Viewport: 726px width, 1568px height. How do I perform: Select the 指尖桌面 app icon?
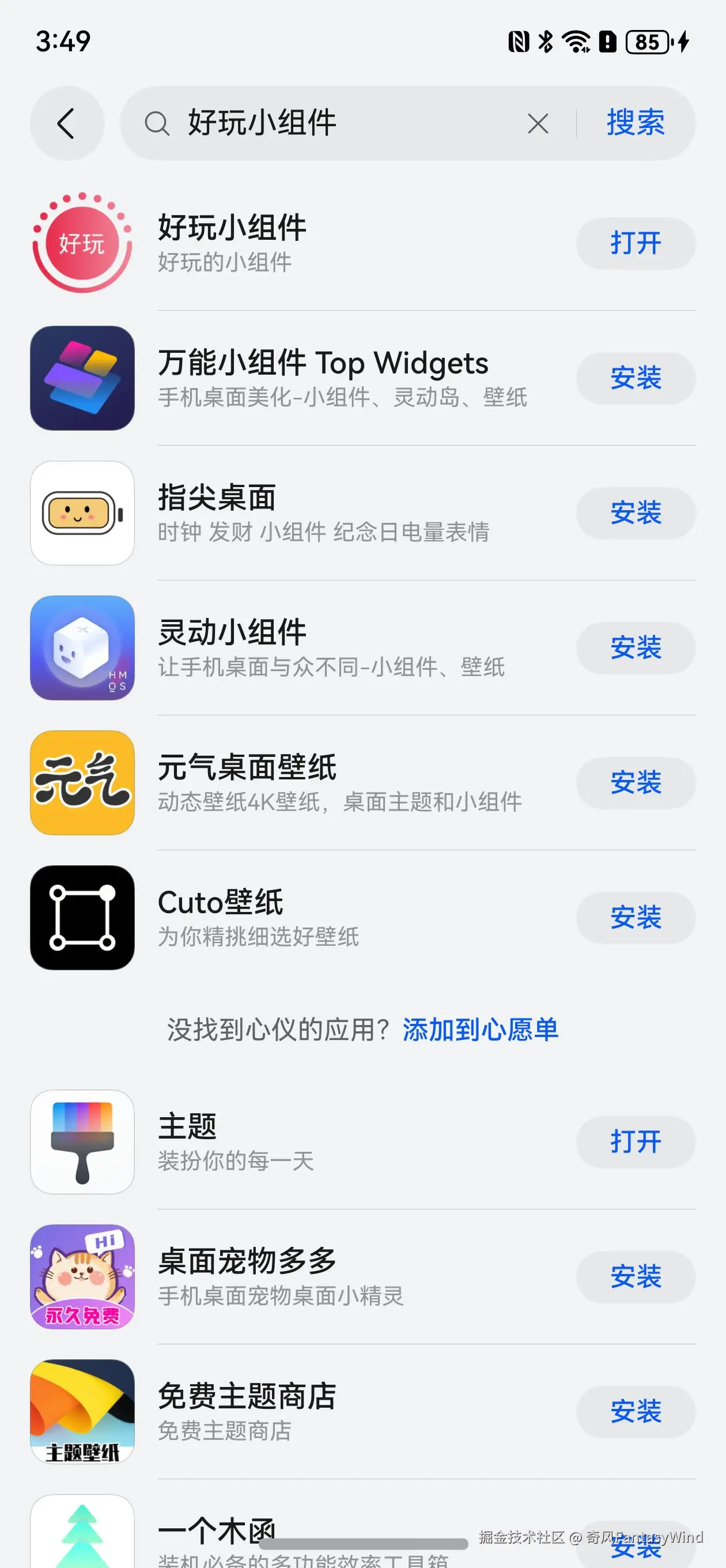82,513
